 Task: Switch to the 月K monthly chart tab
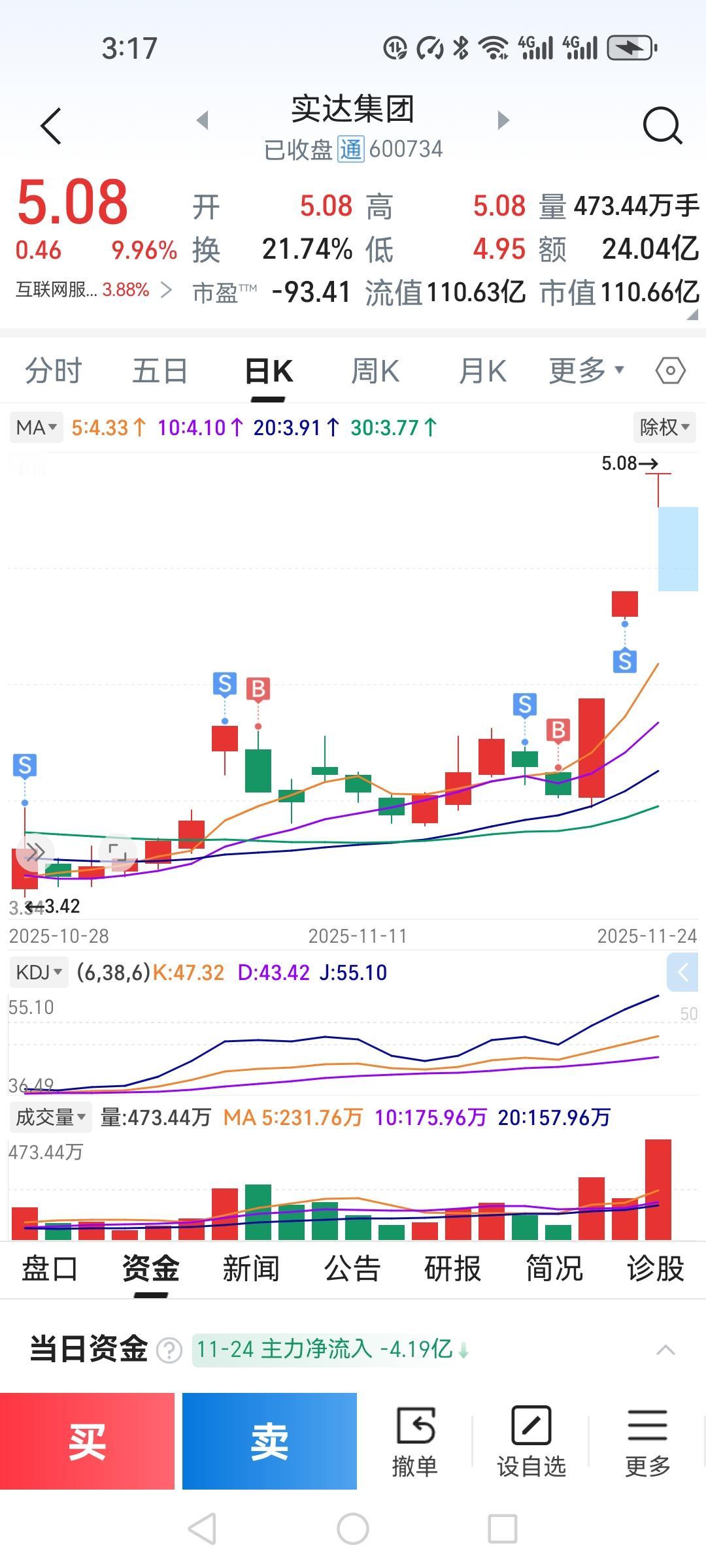click(x=482, y=370)
